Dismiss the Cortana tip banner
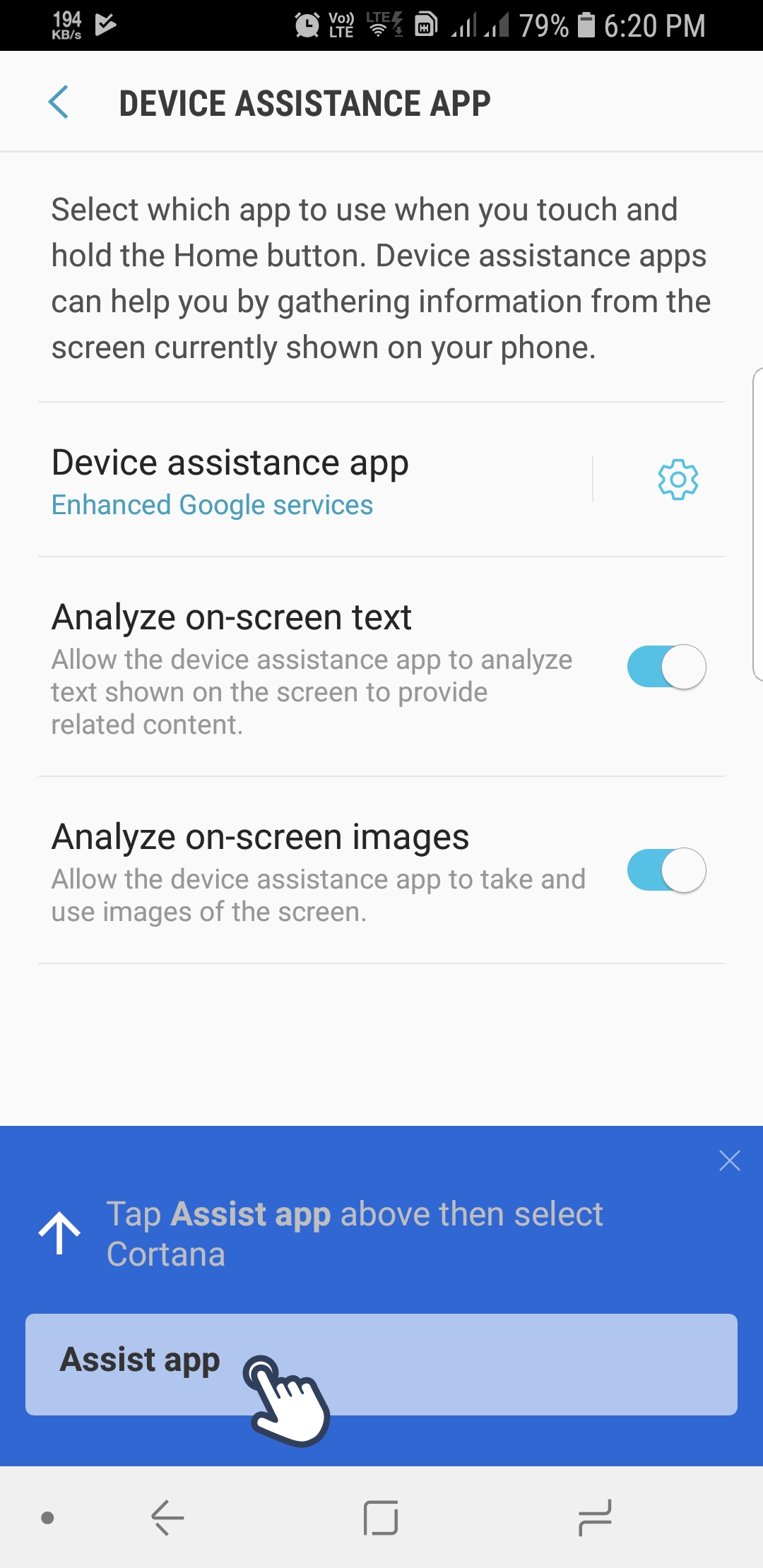Viewport: 763px width, 1568px height. (x=729, y=1160)
